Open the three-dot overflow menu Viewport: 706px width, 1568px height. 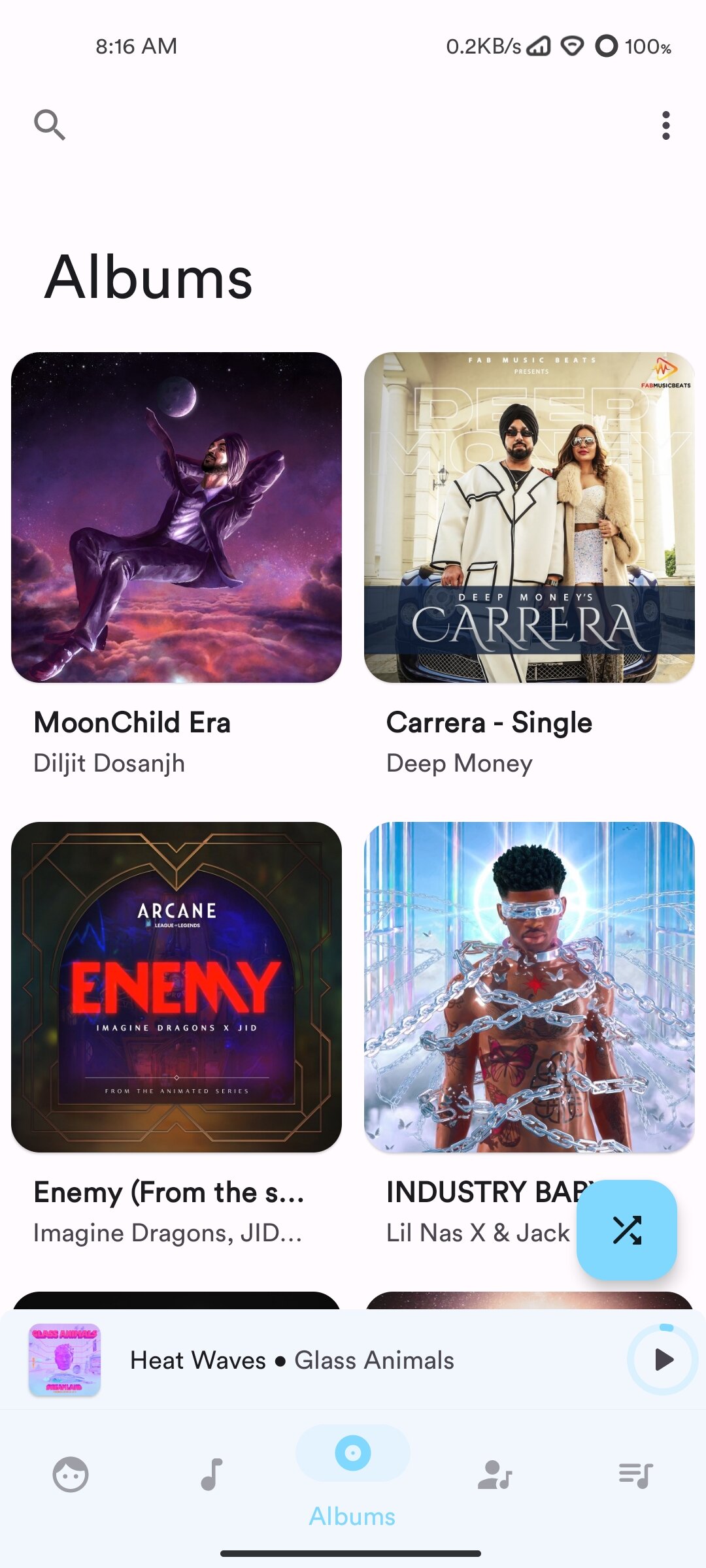(665, 125)
